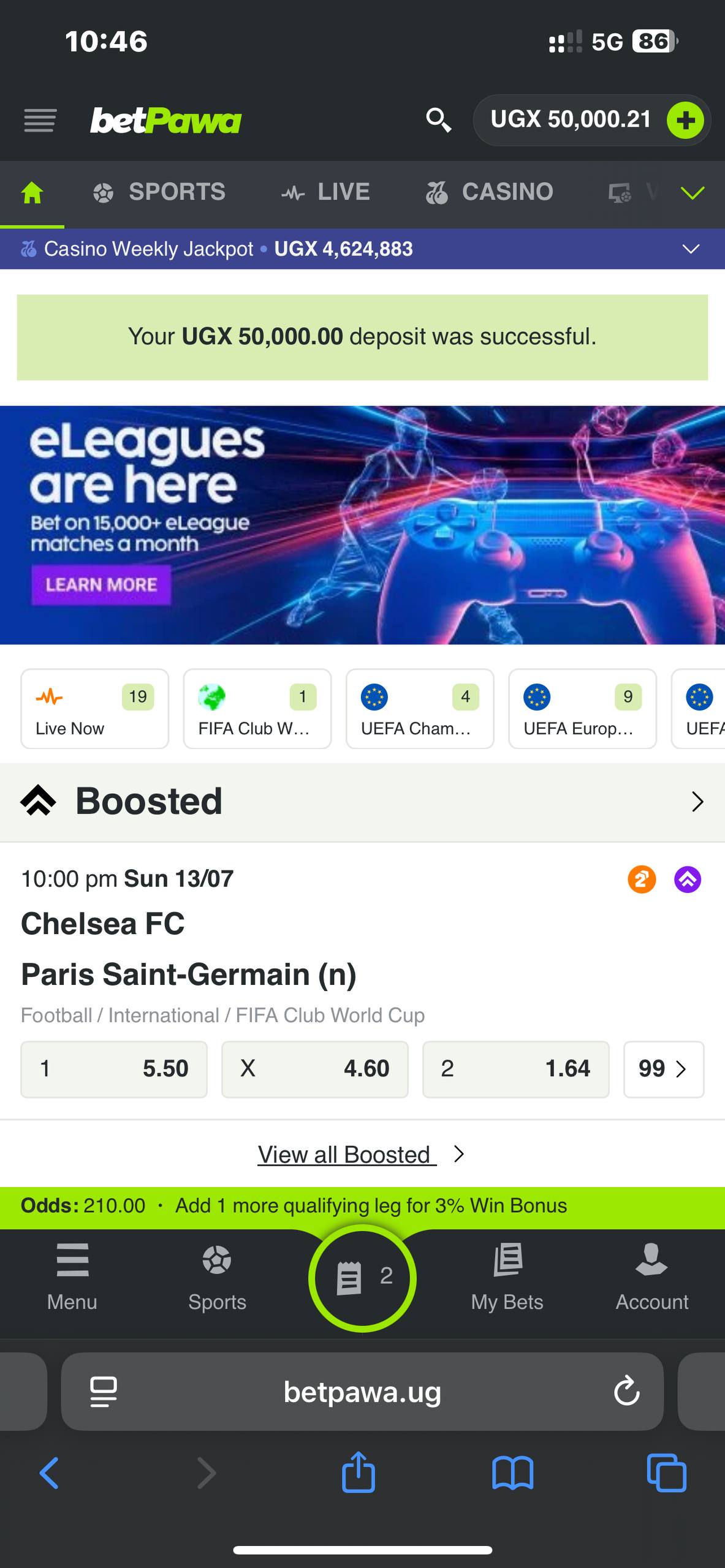Select odds 1.64 for Paris Saint-Germain
Image resolution: width=725 pixels, height=1568 pixels.
point(516,1069)
